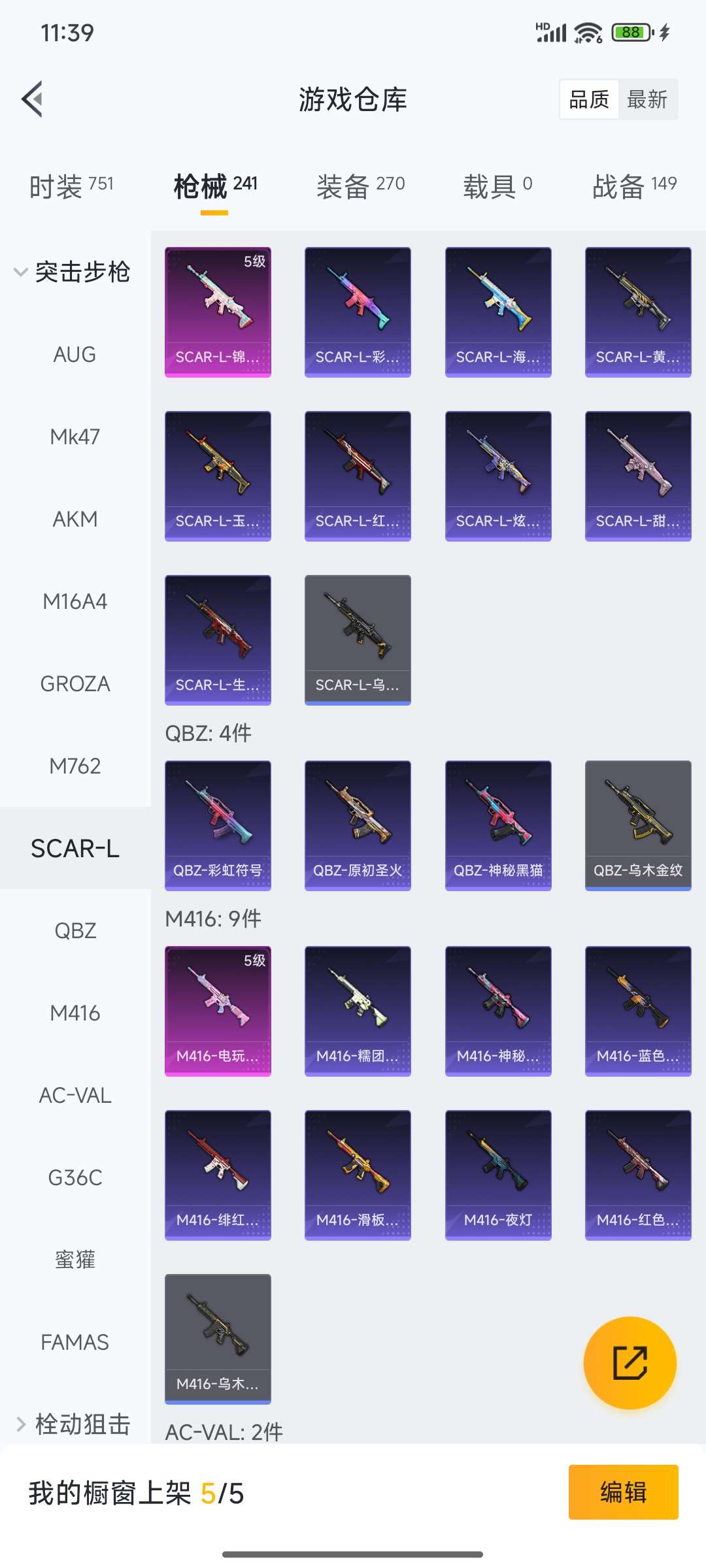Open the 载具 tab
Screen dimensions: 706x1568
point(497,186)
